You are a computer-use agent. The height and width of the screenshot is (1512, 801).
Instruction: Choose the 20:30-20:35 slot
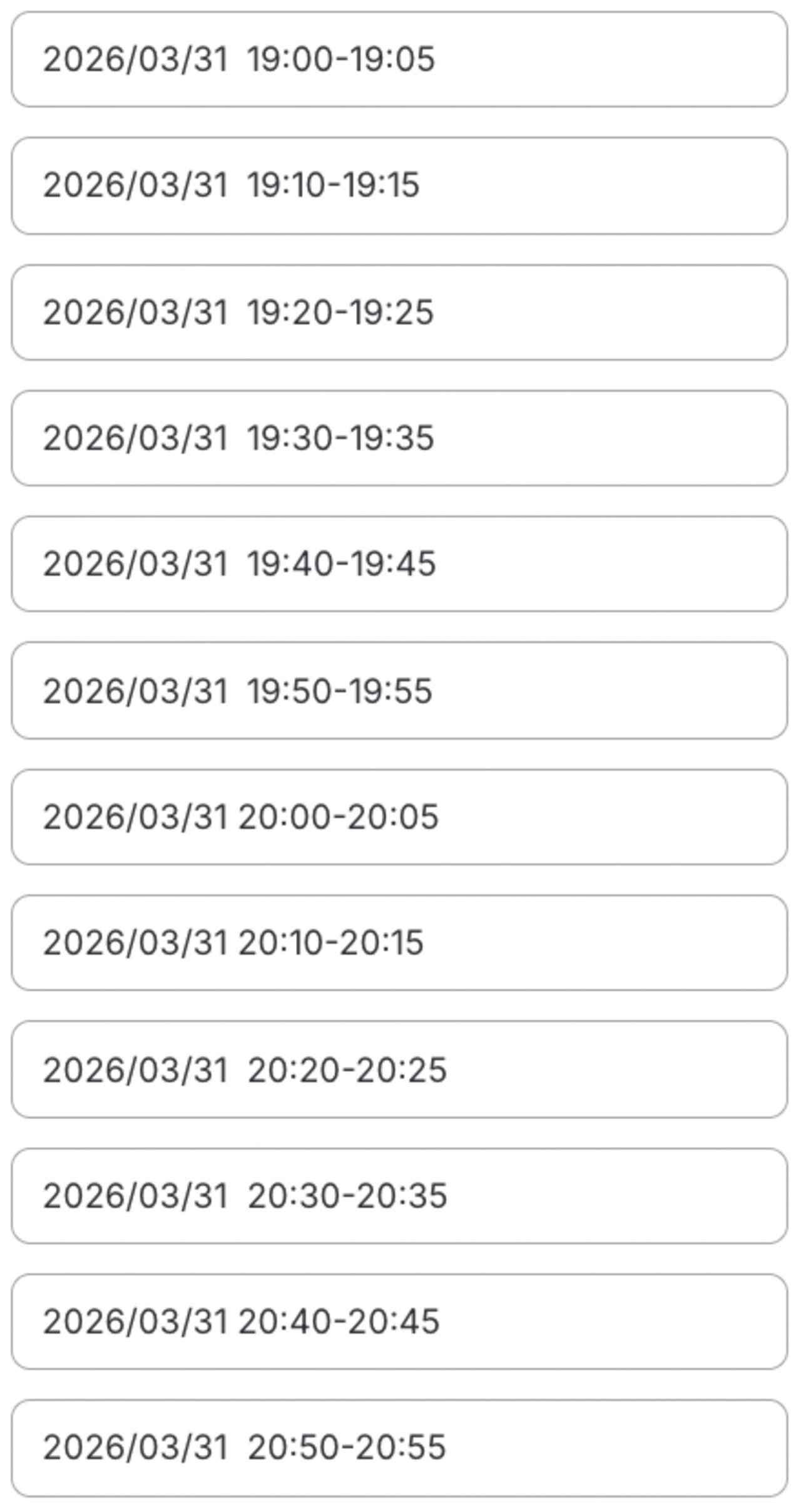[399, 1196]
